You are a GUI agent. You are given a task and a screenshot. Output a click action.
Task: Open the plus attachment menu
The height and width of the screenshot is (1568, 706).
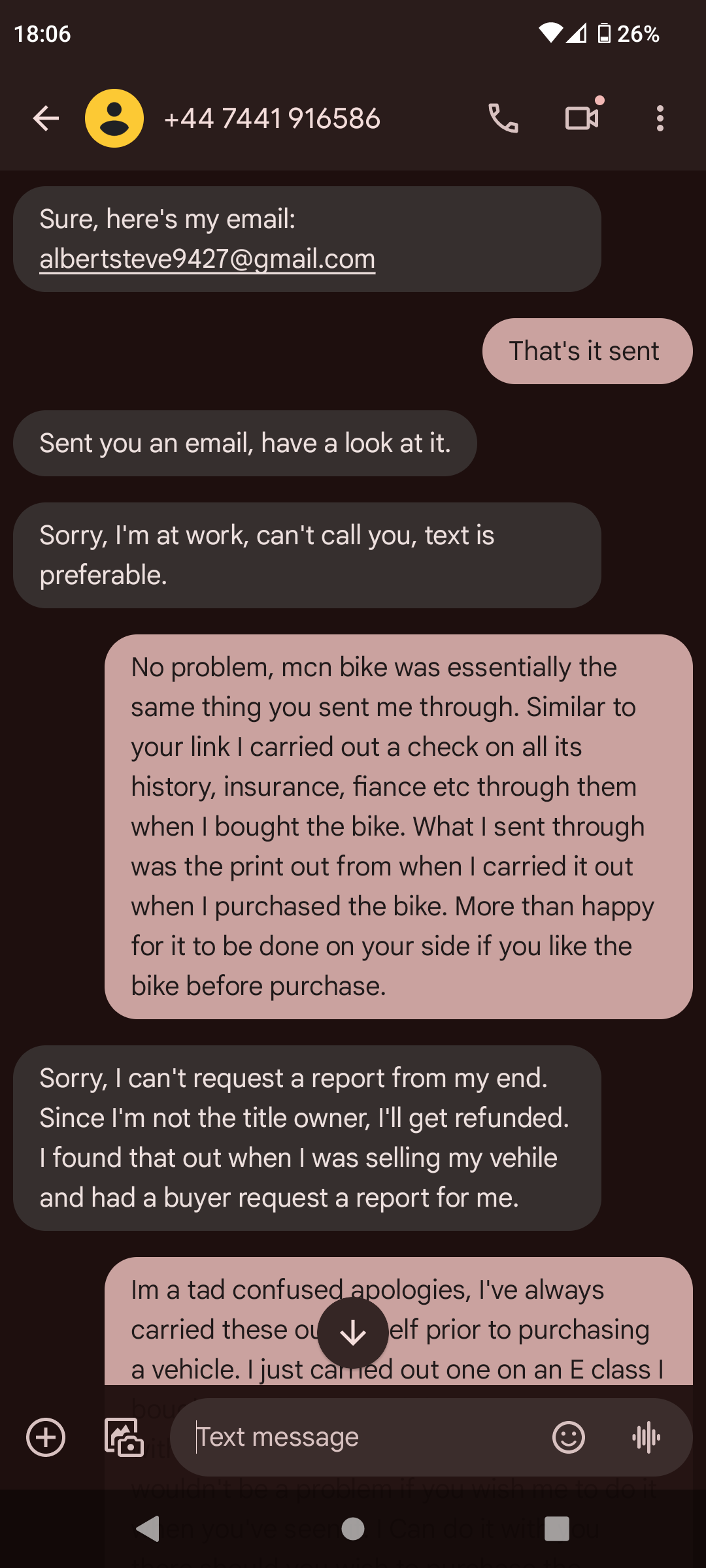click(46, 1437)
